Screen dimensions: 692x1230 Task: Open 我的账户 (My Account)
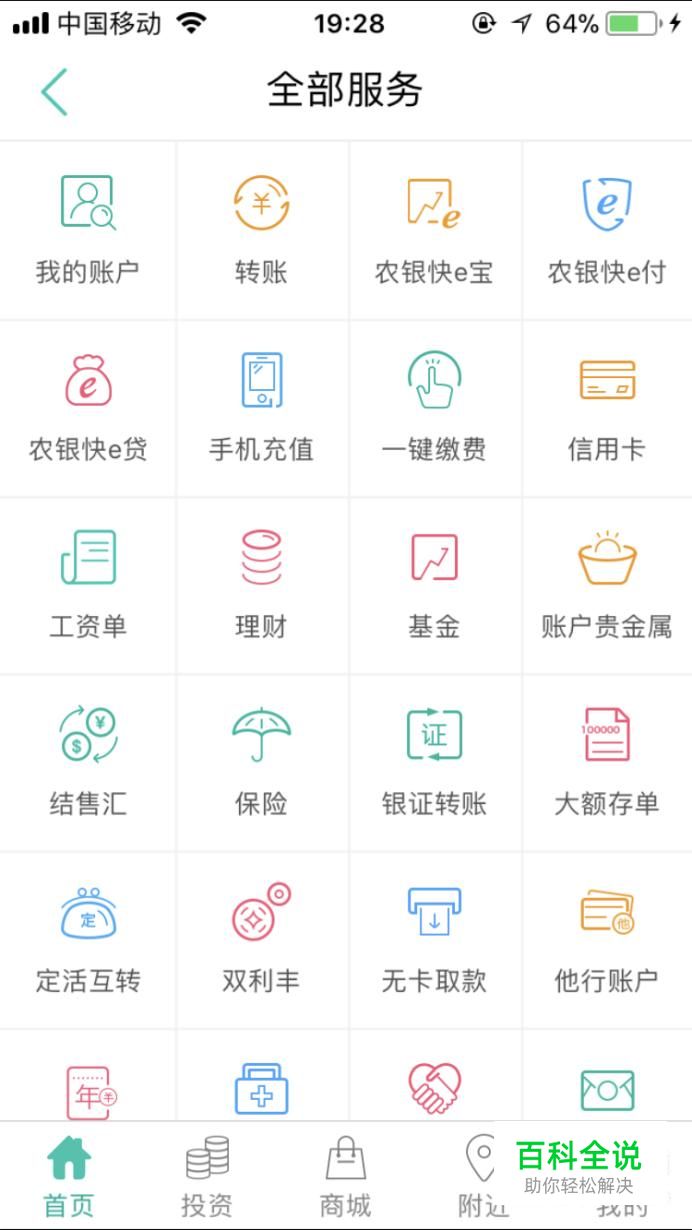tap(88, 231)
